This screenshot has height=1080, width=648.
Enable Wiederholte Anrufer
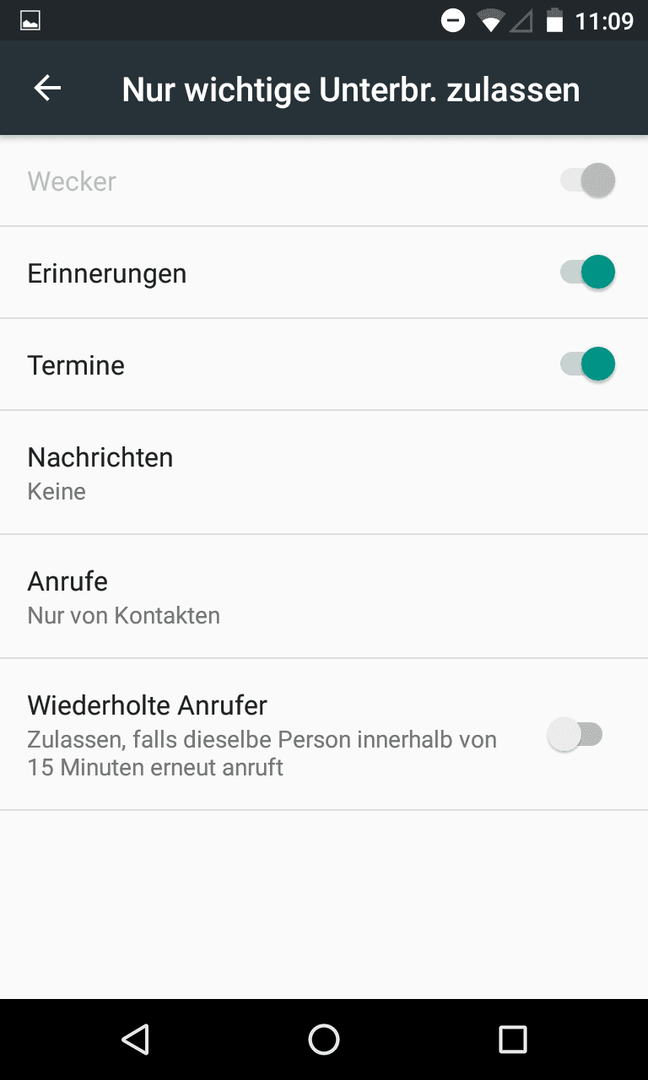click(x=575, y=734)
